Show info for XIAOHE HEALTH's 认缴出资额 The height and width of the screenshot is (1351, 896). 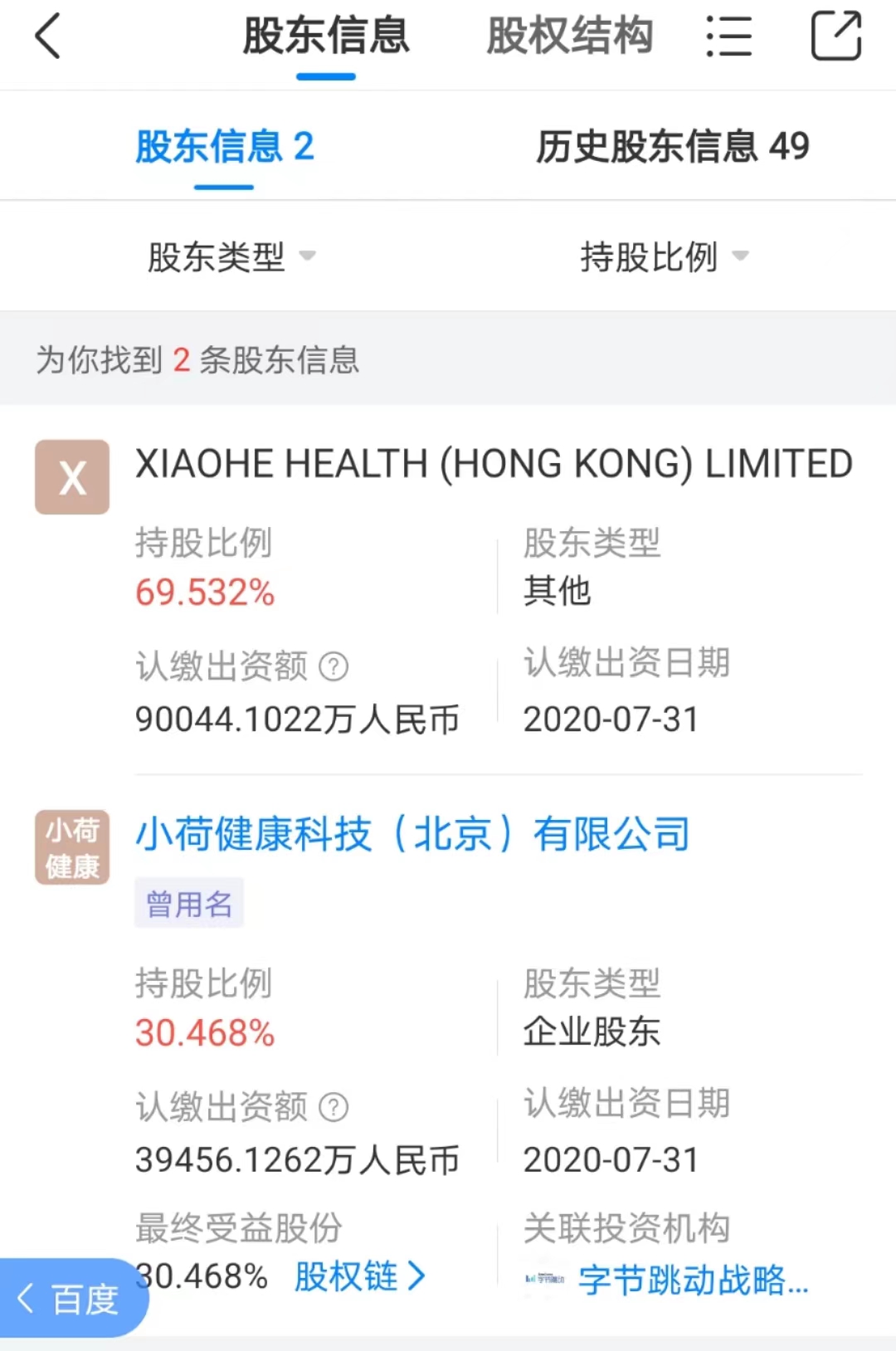coord(334,666)
